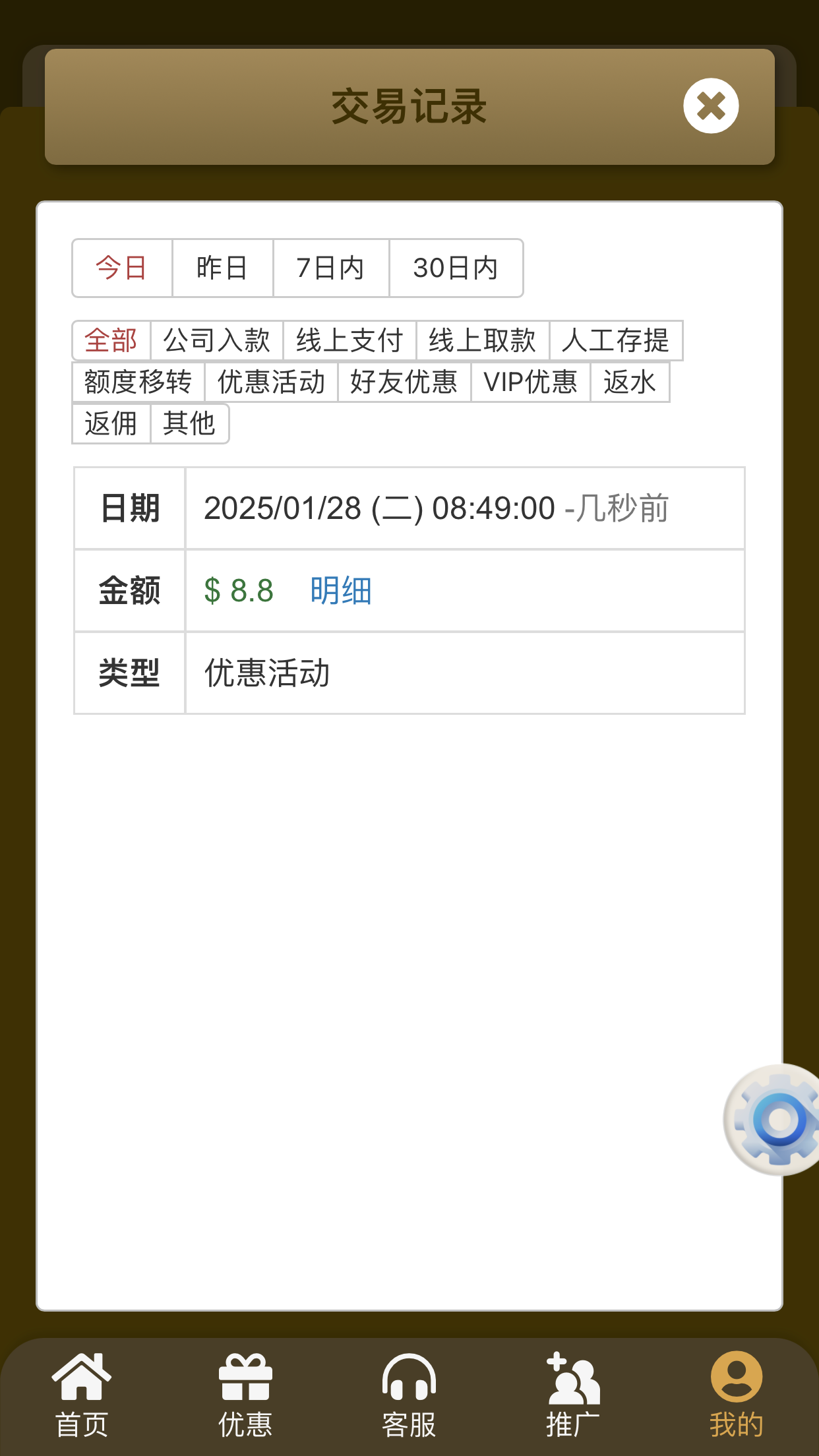Show 额度移转 transactions
Screen dimensions: 819x1456
[x=138, y=382]
